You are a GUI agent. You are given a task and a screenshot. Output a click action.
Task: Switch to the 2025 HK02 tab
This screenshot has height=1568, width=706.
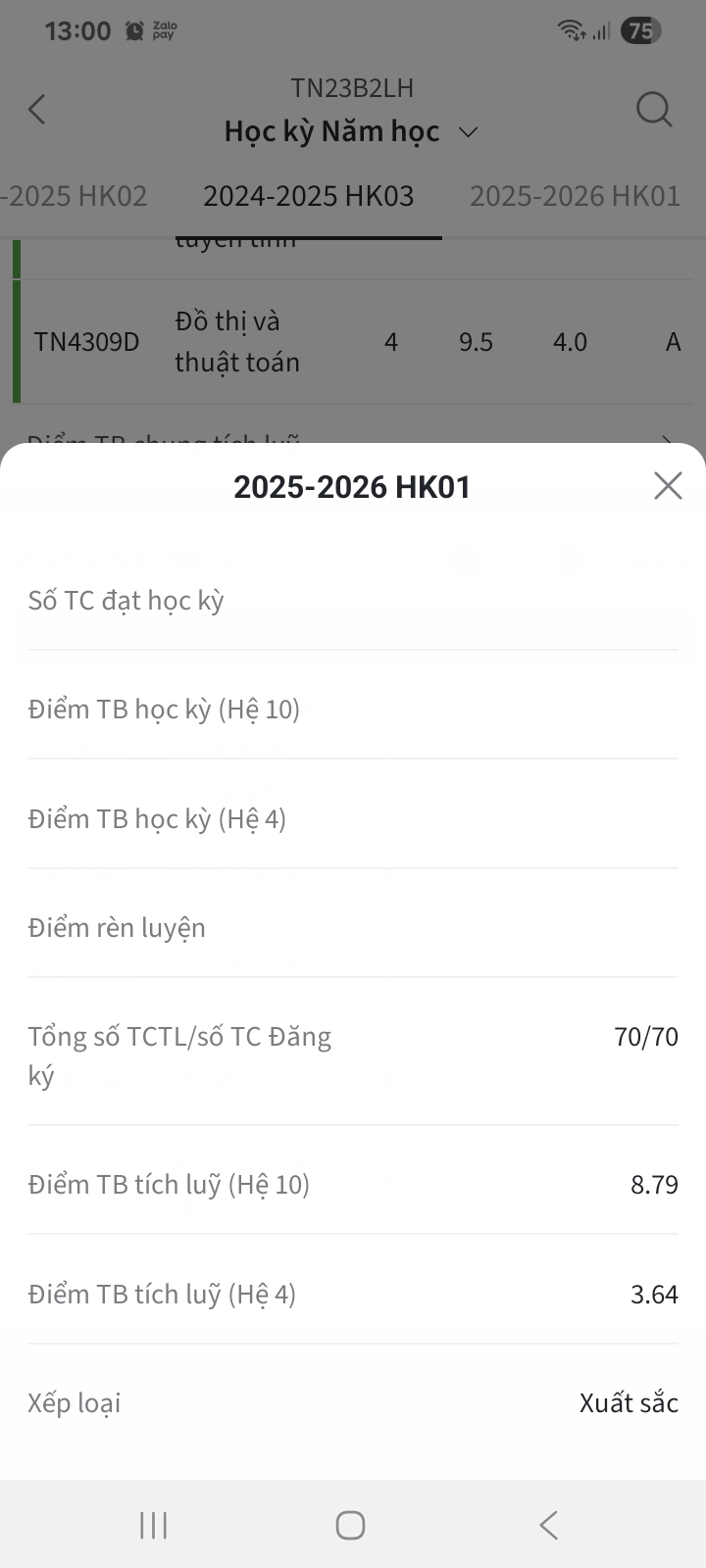coord(75,196)
